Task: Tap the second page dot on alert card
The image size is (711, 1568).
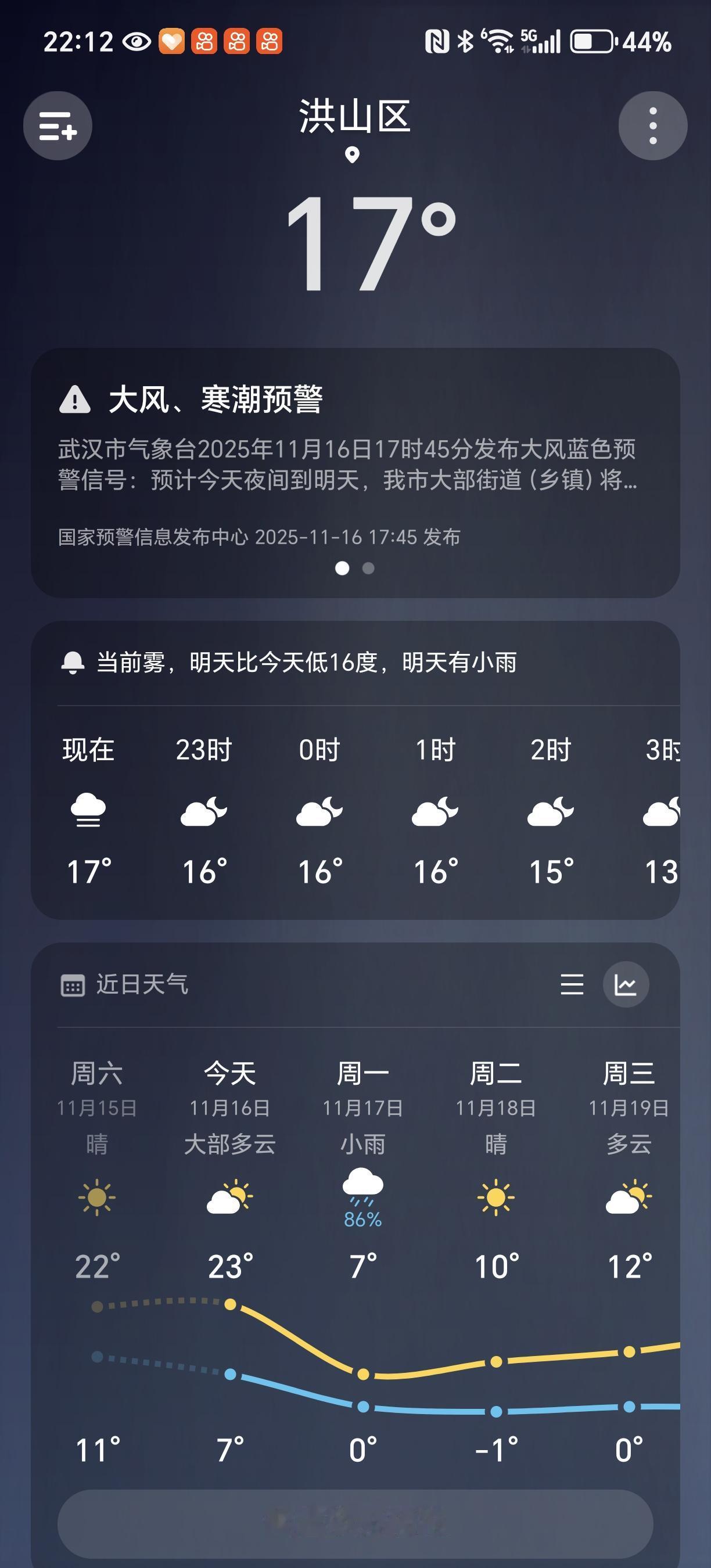Action: coord(368,567)
